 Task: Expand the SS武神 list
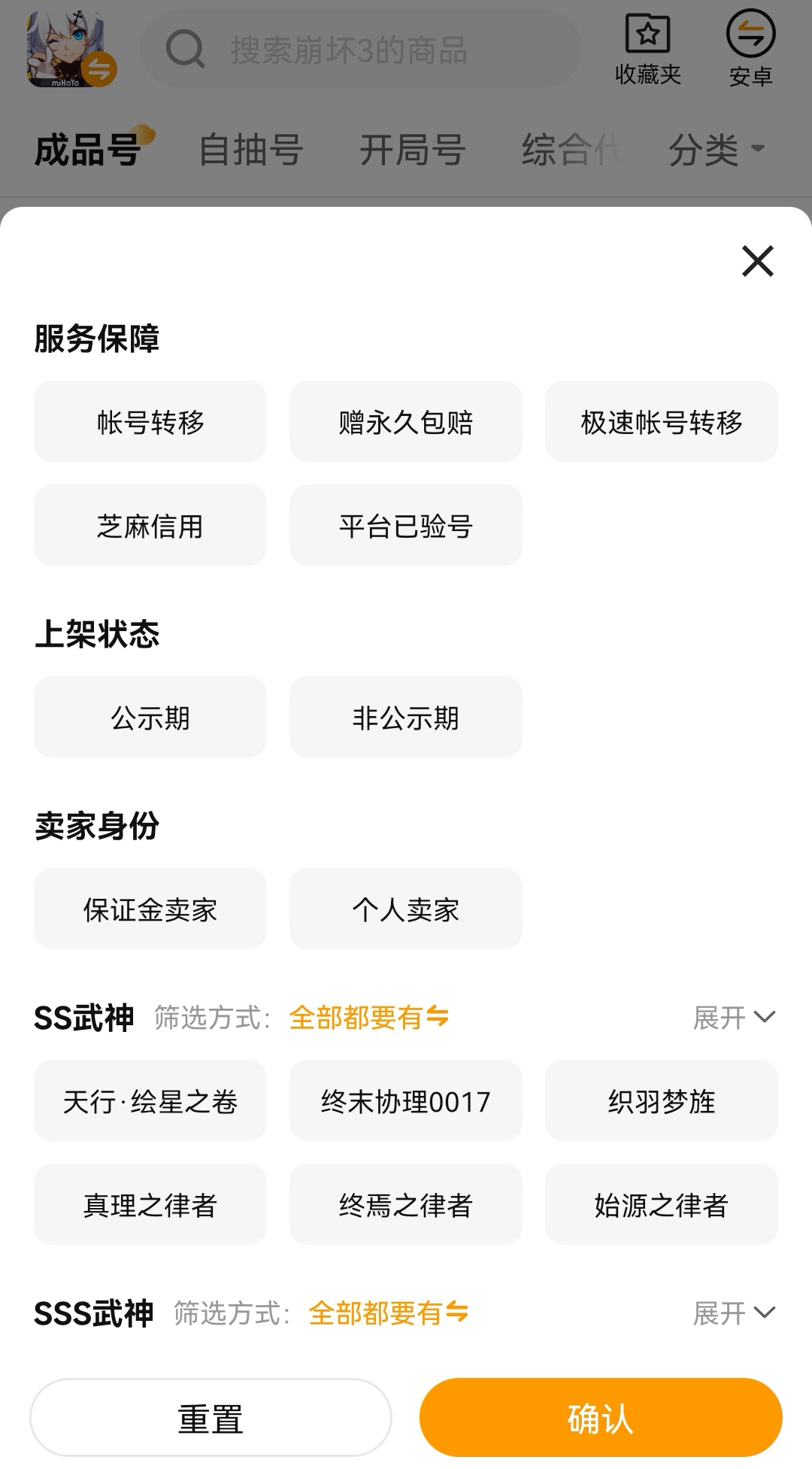tap(733, 1018)
